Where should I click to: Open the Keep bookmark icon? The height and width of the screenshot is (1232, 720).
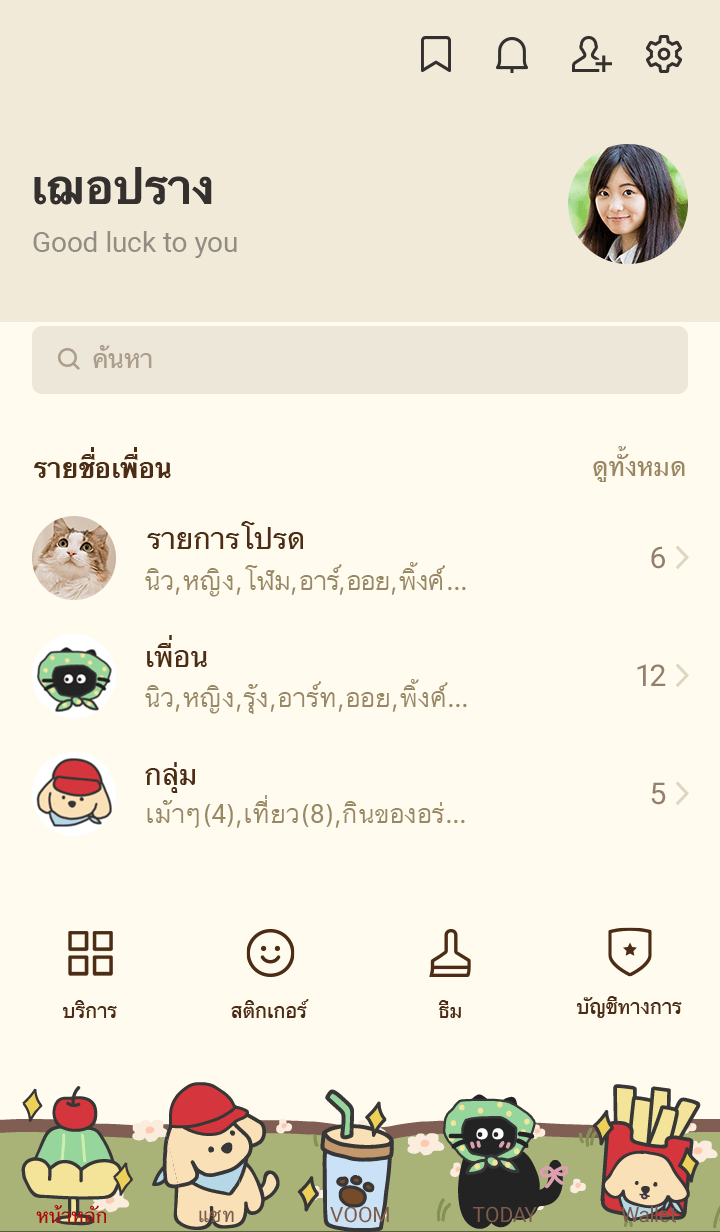(x=435, y=55)
